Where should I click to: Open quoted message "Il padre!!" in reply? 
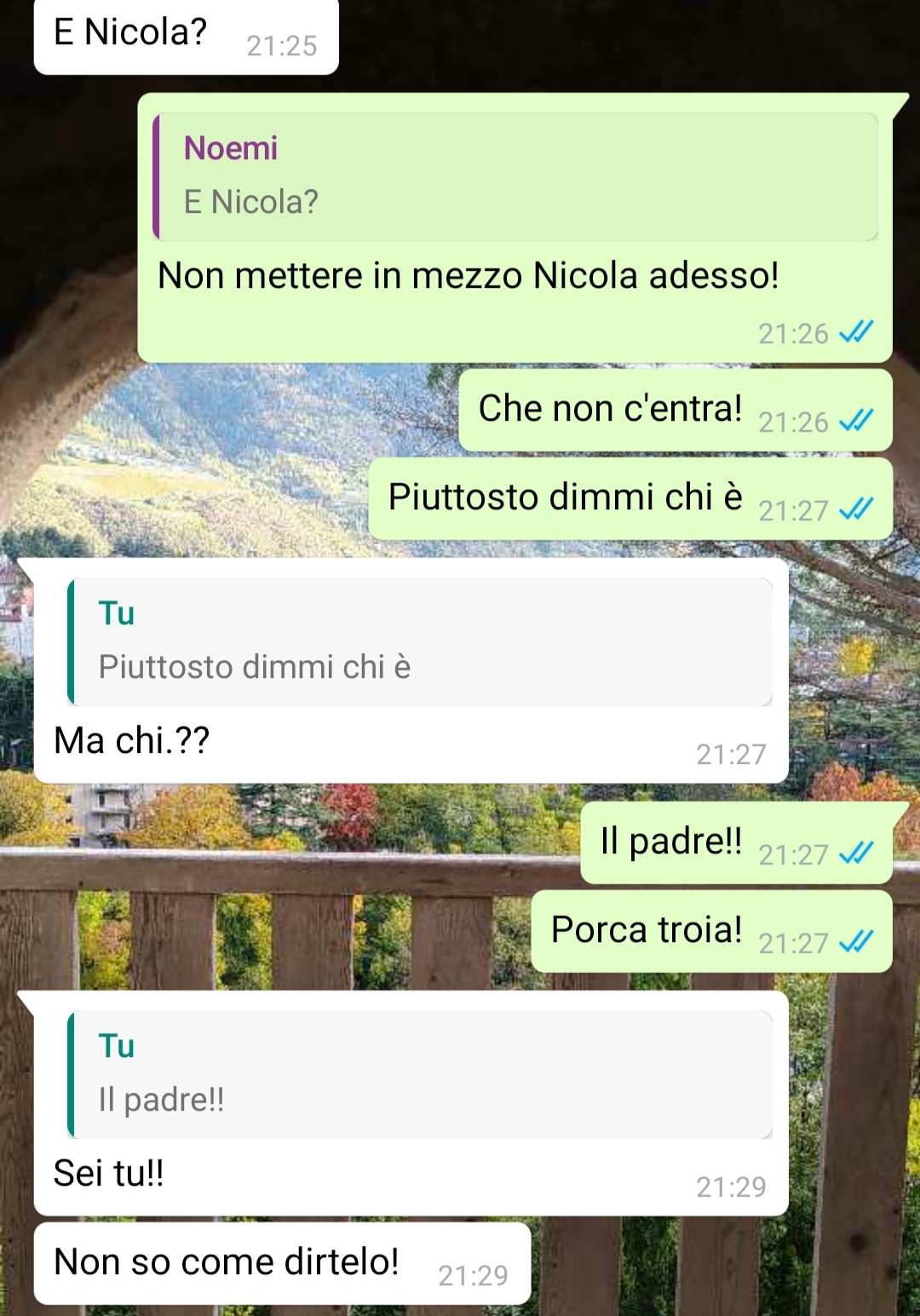(x=419, y=1074)
